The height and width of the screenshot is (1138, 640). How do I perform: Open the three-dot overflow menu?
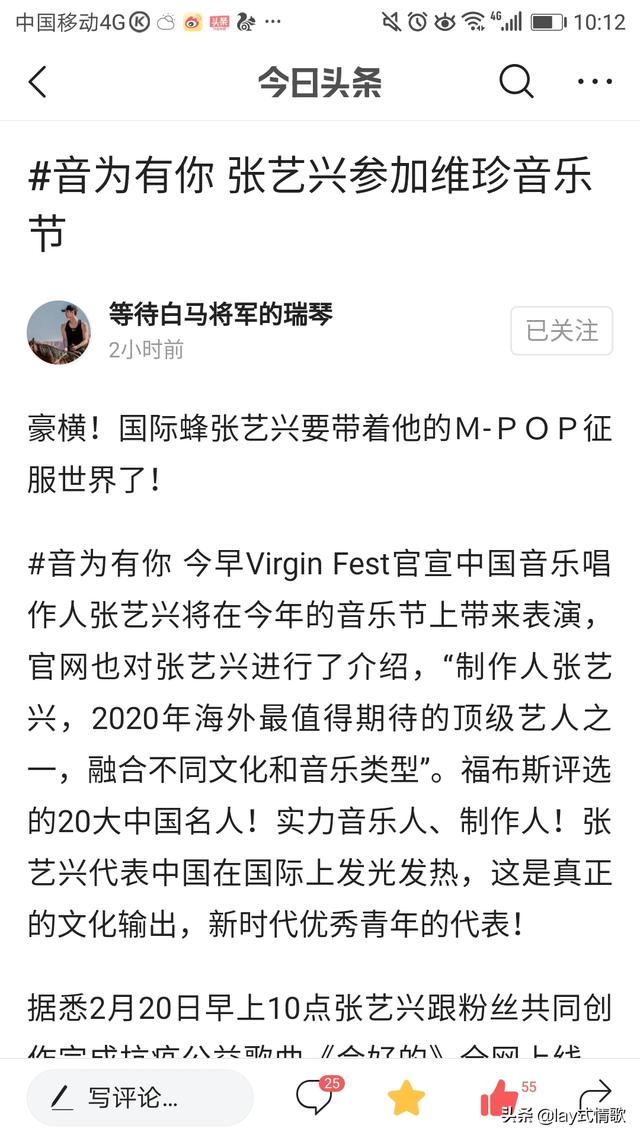coord(595,82)
